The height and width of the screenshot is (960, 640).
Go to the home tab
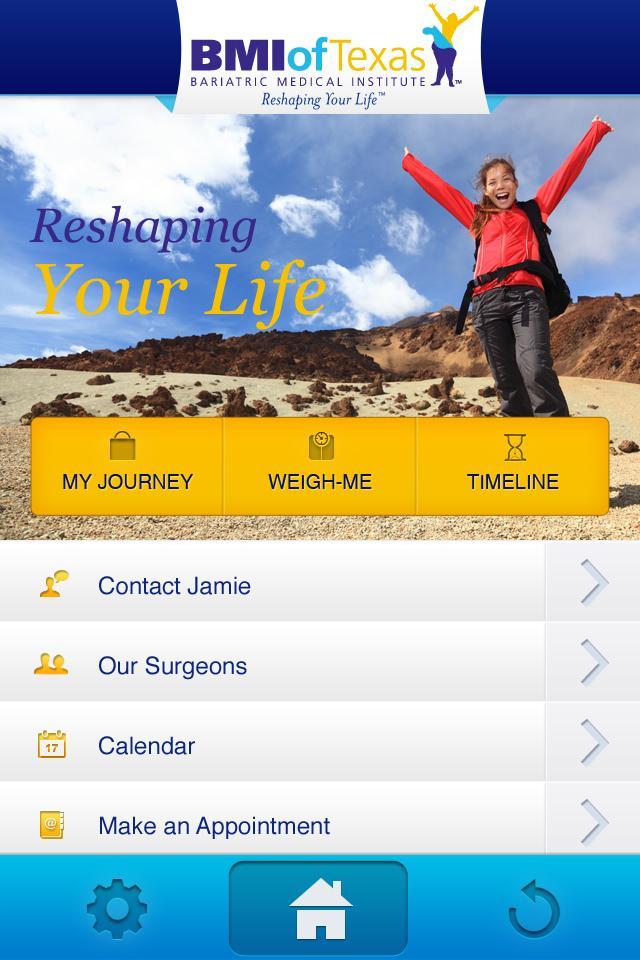[319, 908]
